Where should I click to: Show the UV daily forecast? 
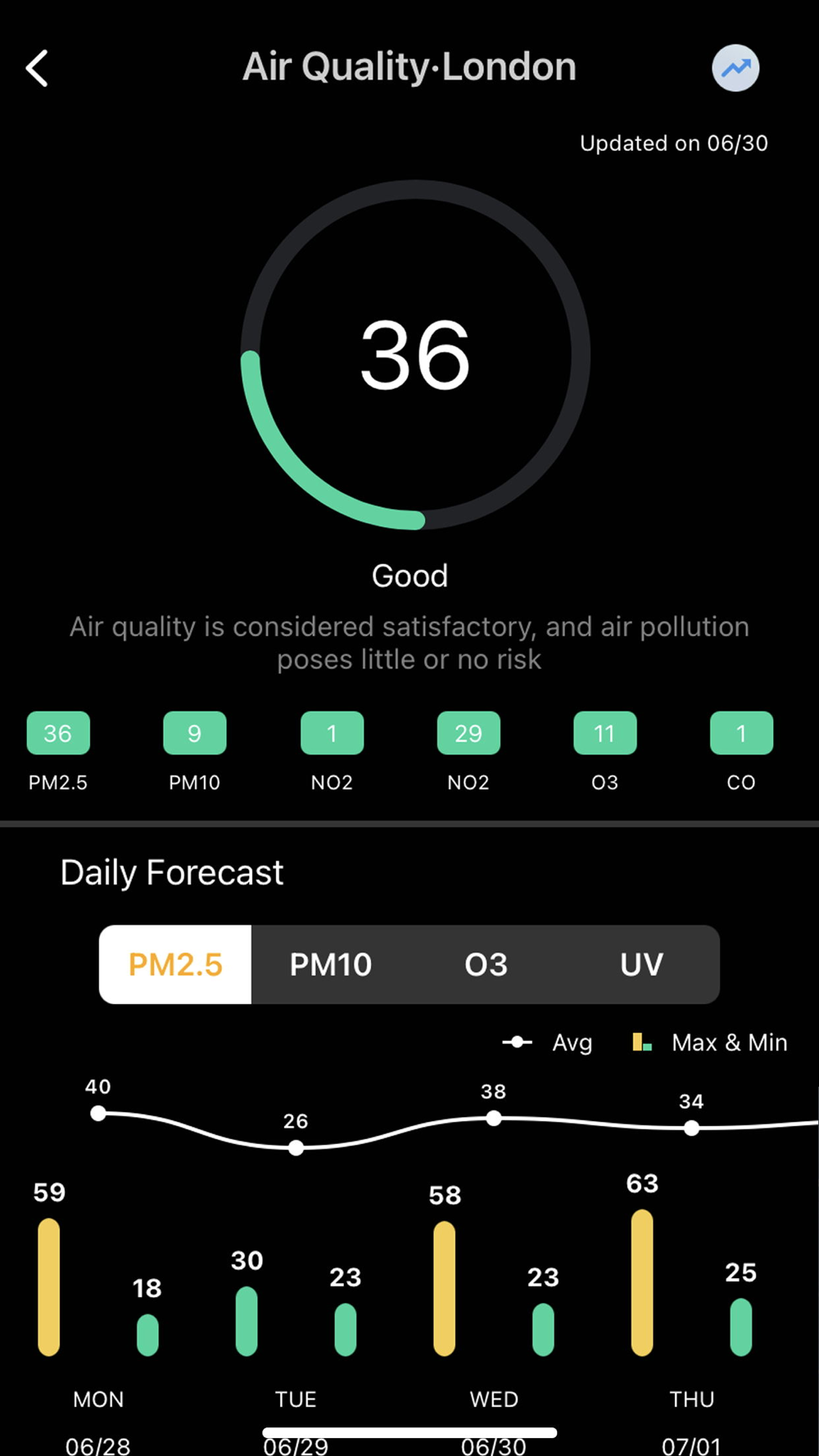pyautogui.click(x=641, y=965)
